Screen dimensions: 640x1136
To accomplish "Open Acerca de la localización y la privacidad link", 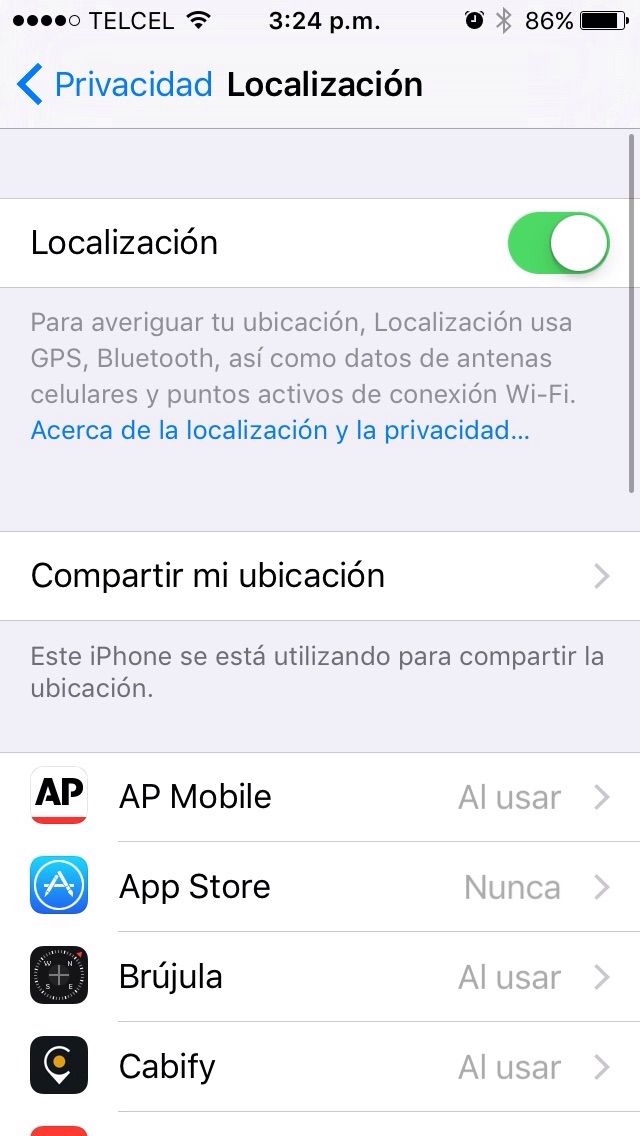I will tap(280, 431).
